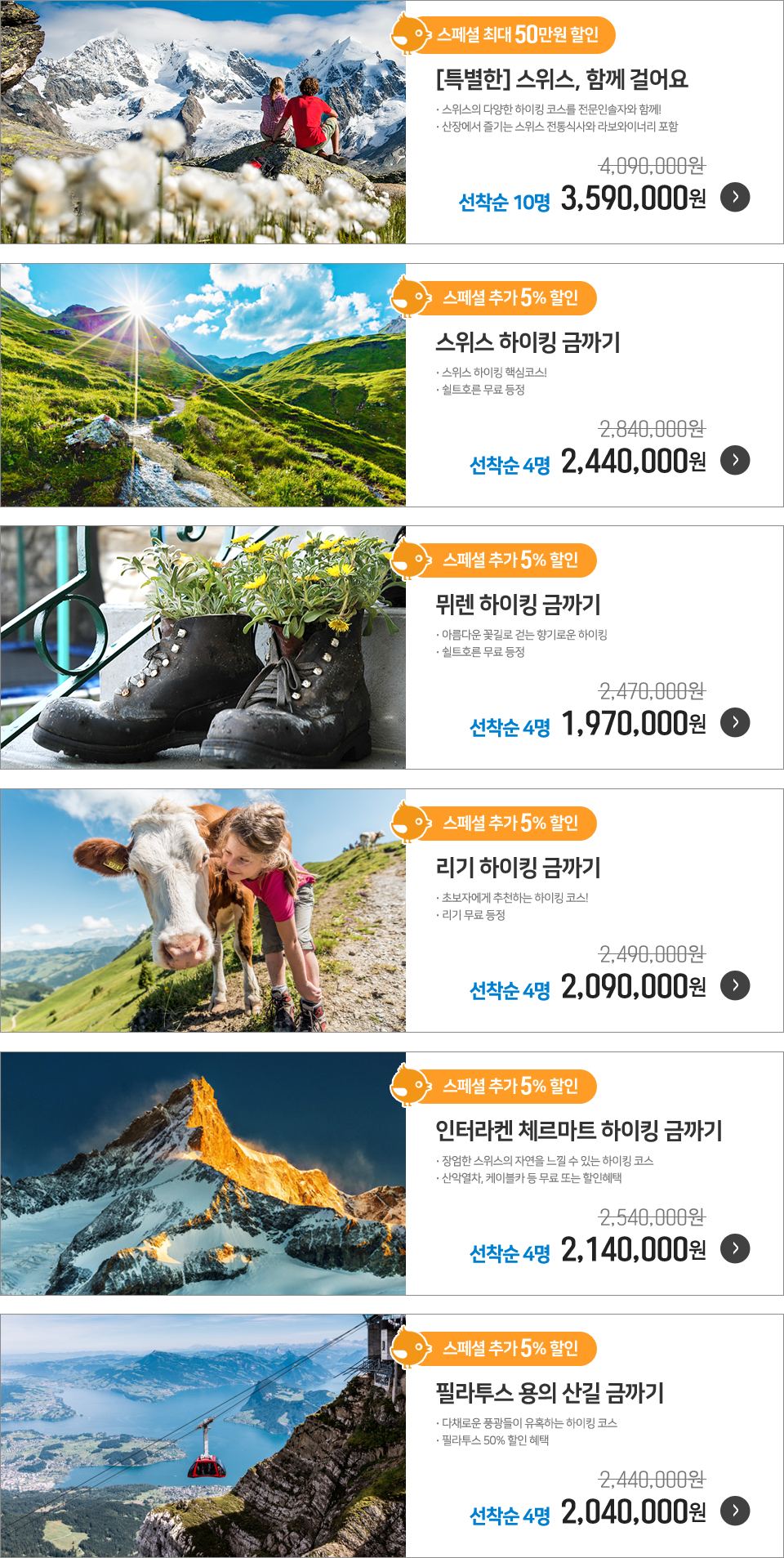Tap the arrow next to 1,970,000원

(735, 722)
